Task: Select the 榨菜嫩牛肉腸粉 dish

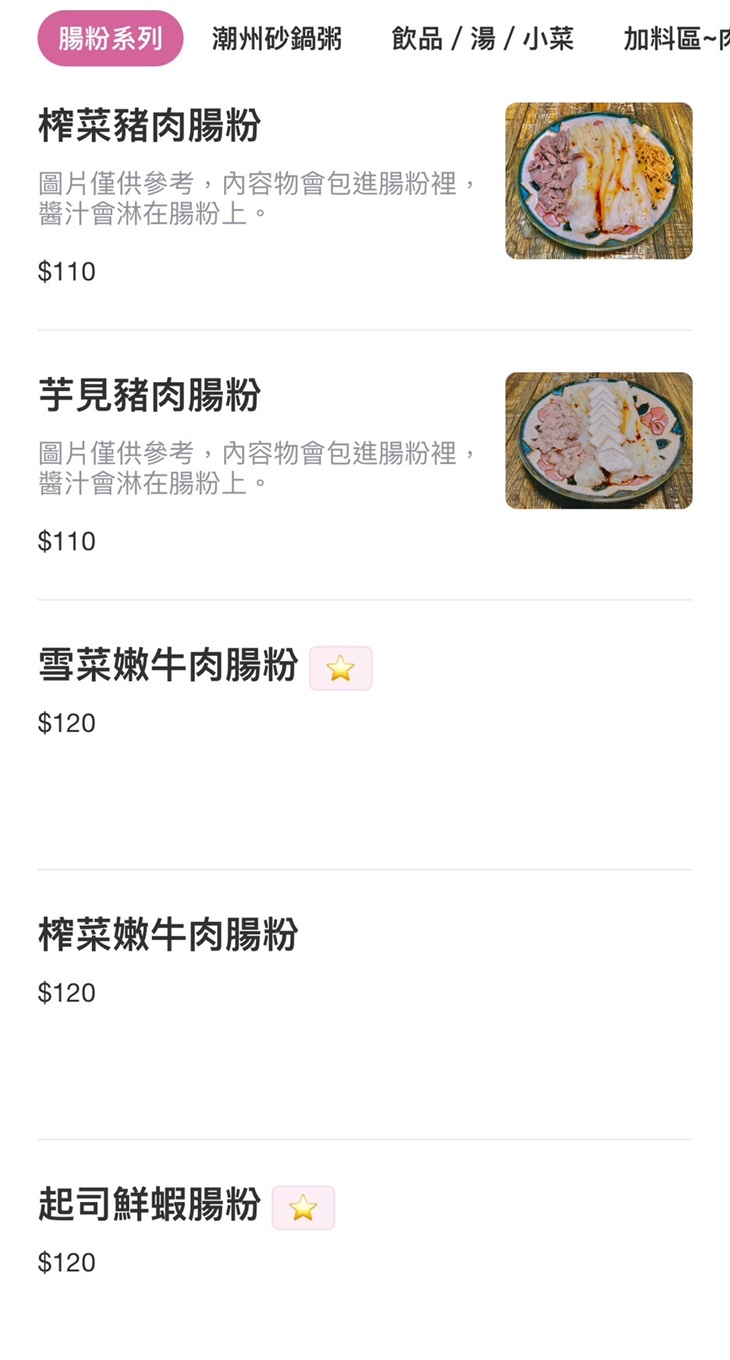Action: click(x=168, y=937)
